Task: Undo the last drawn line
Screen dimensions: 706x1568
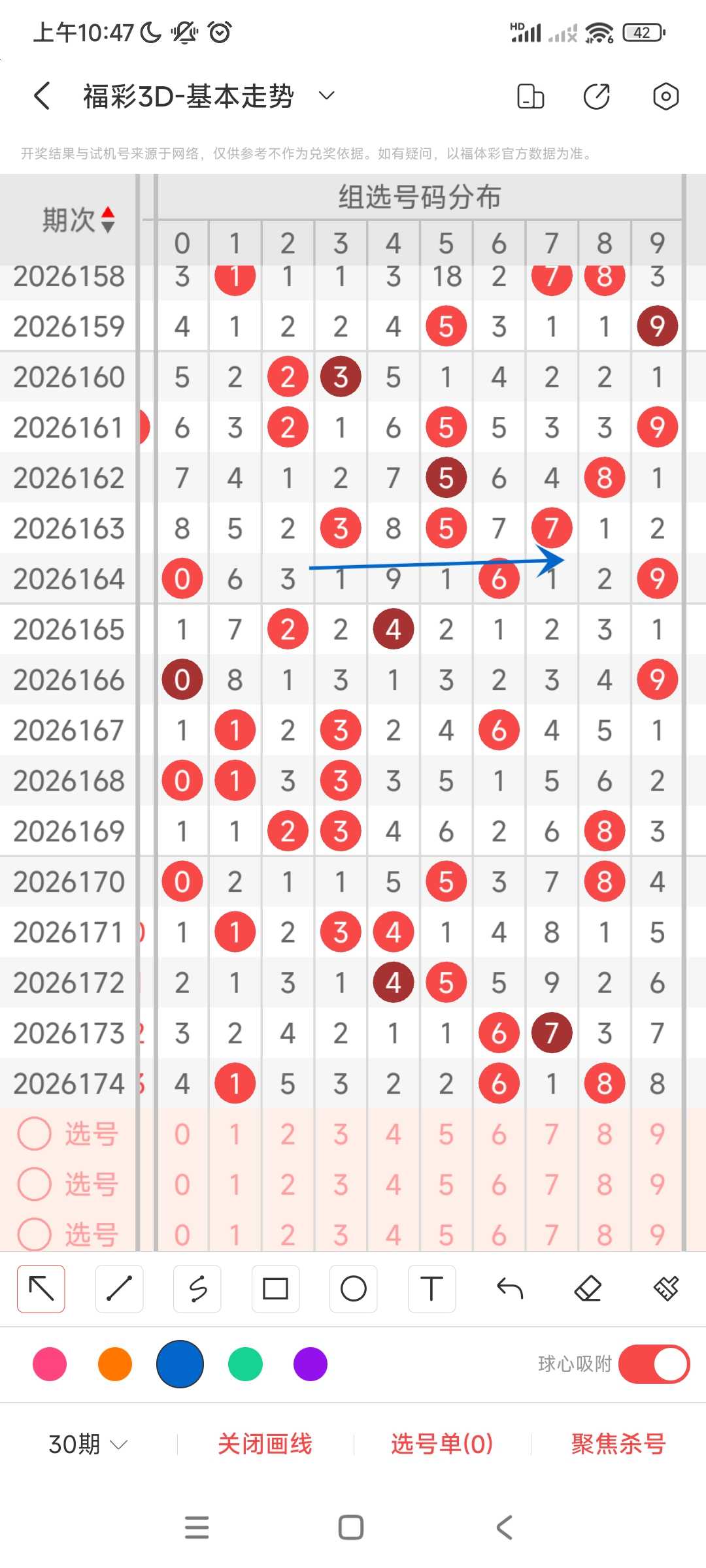Action: 510,1288
